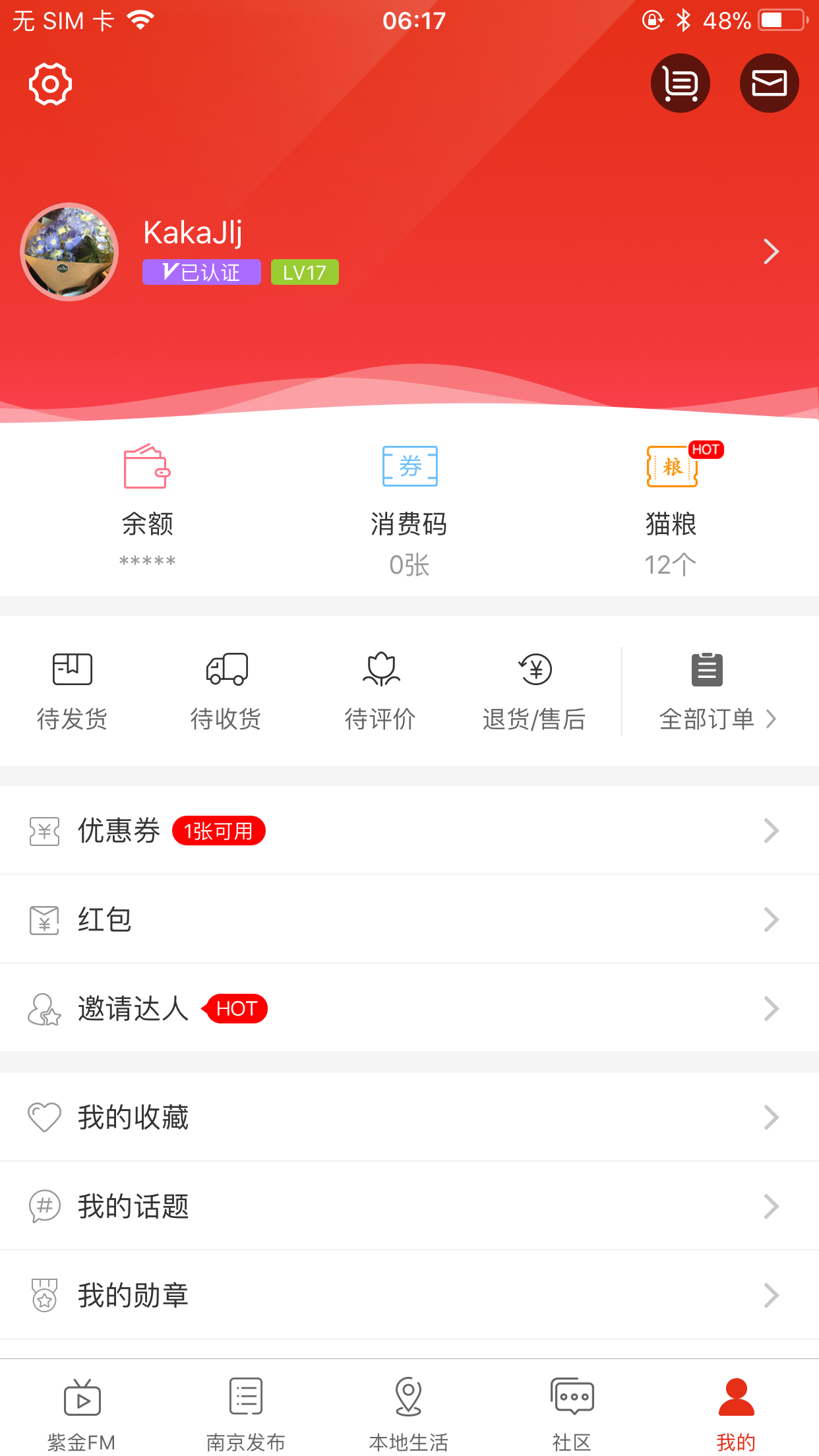
Task: Expand the profile detail chevron beside KakaJlj
Action: pos(770,252)
